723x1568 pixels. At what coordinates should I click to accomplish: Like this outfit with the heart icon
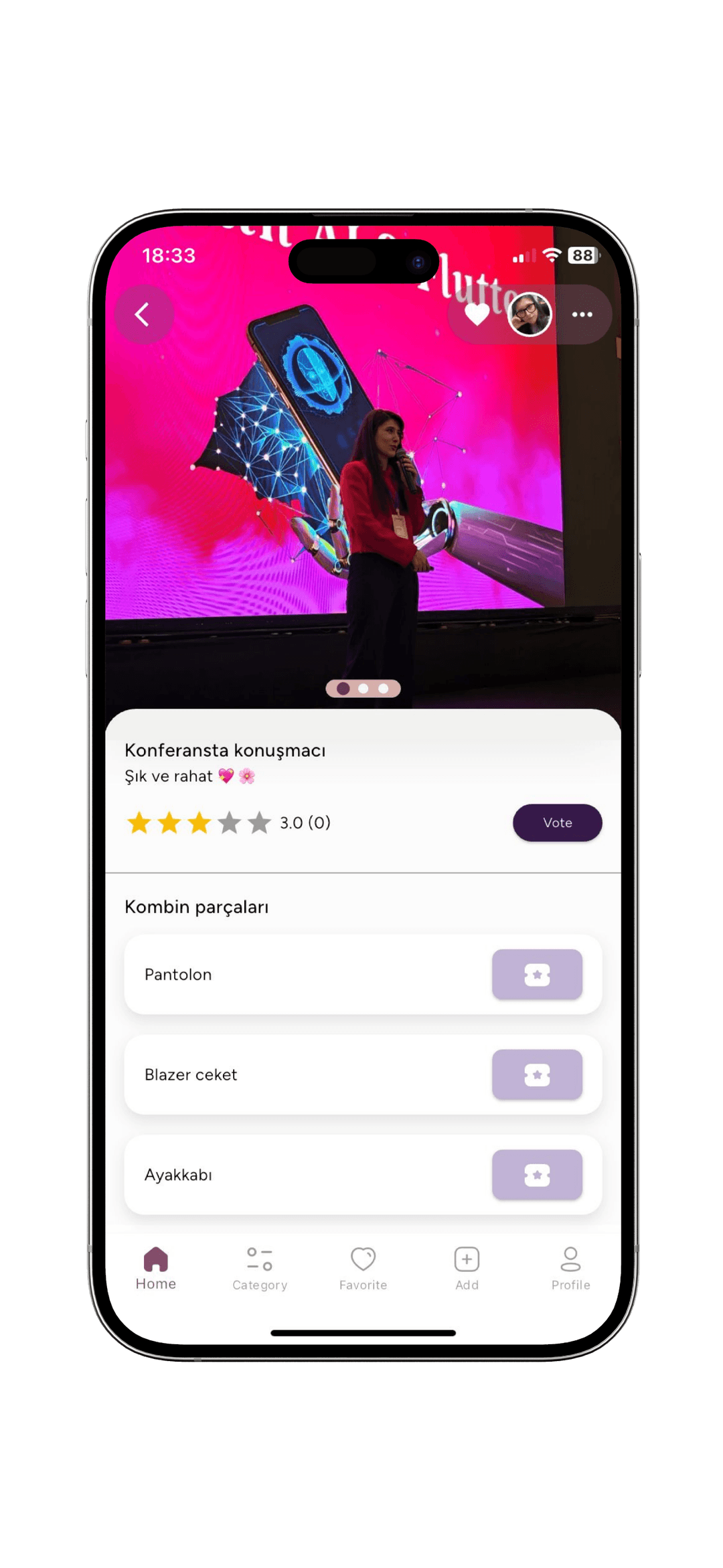477,314
